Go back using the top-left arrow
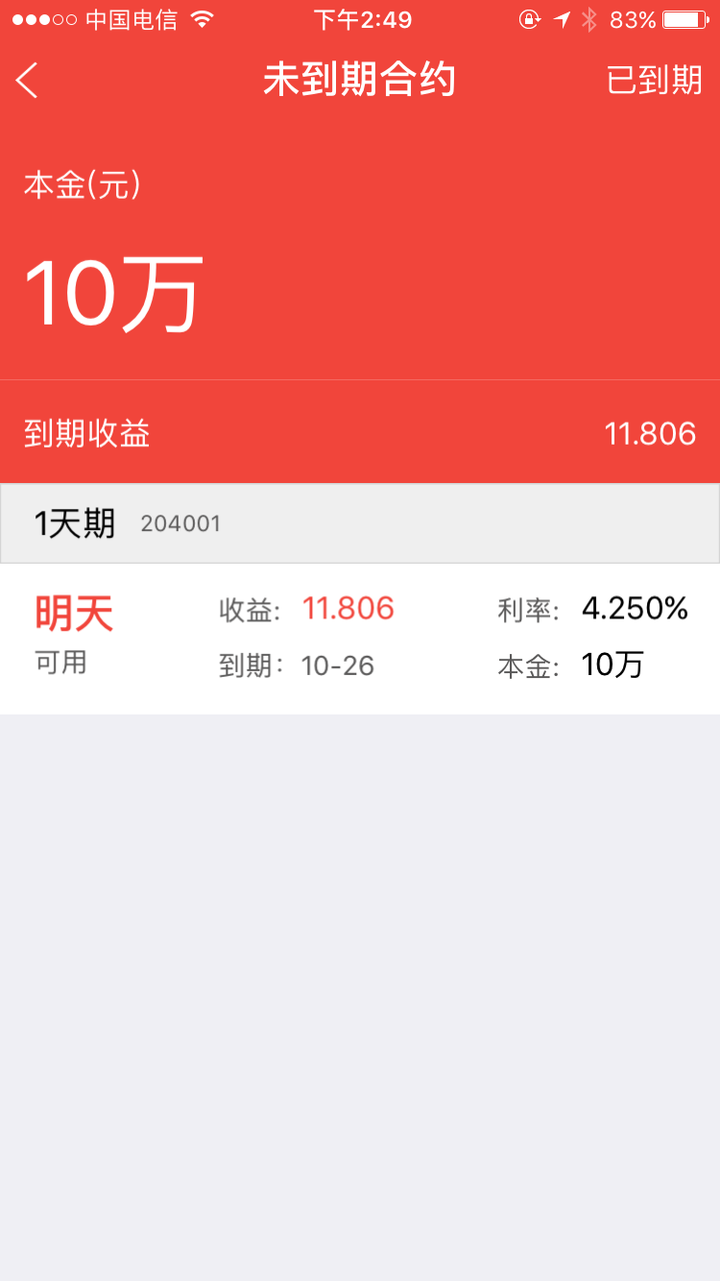This screenshot has height=1281, width=720. pyautogui.click(x=28, y=80)
